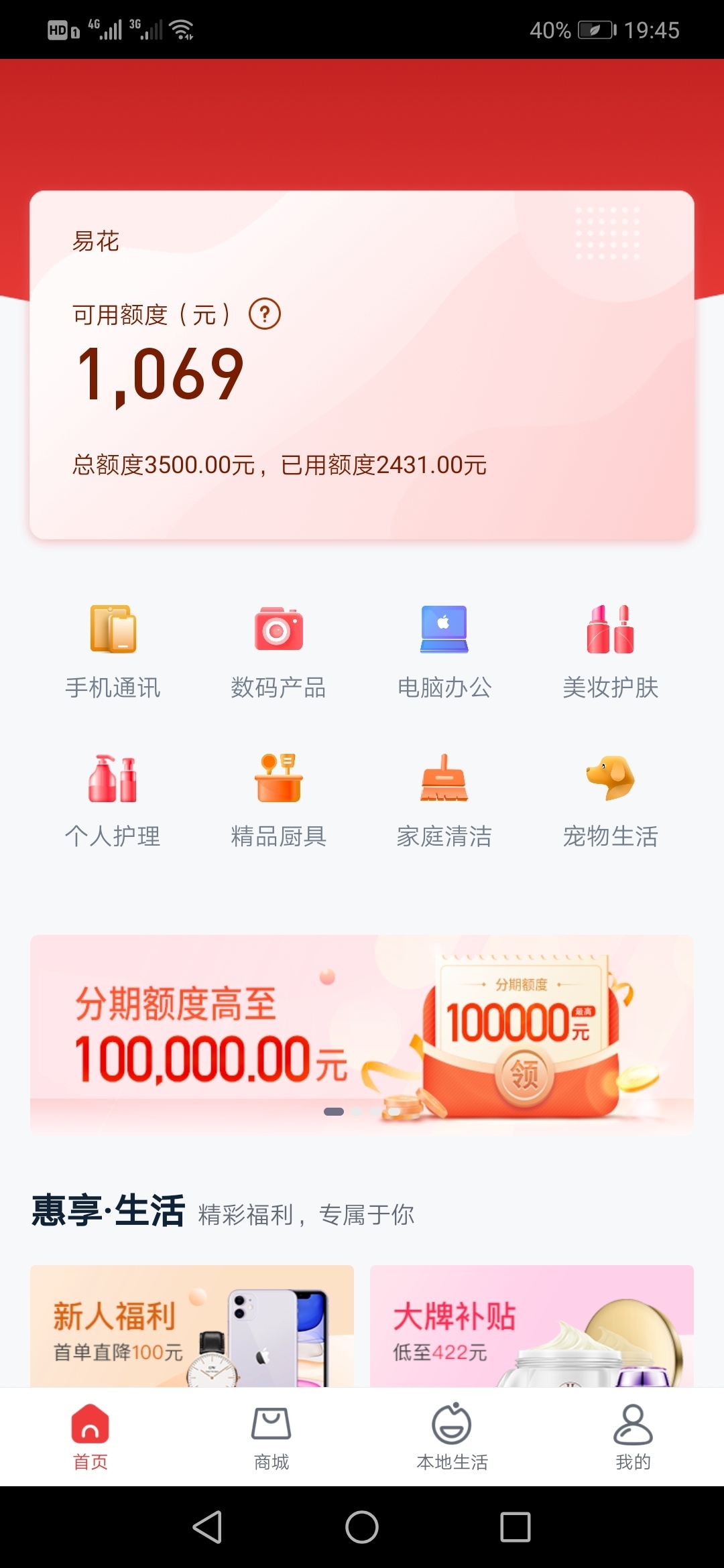View the 精品厨具 category
Screen dimensions: 724x1568
[x=279, y=801]
